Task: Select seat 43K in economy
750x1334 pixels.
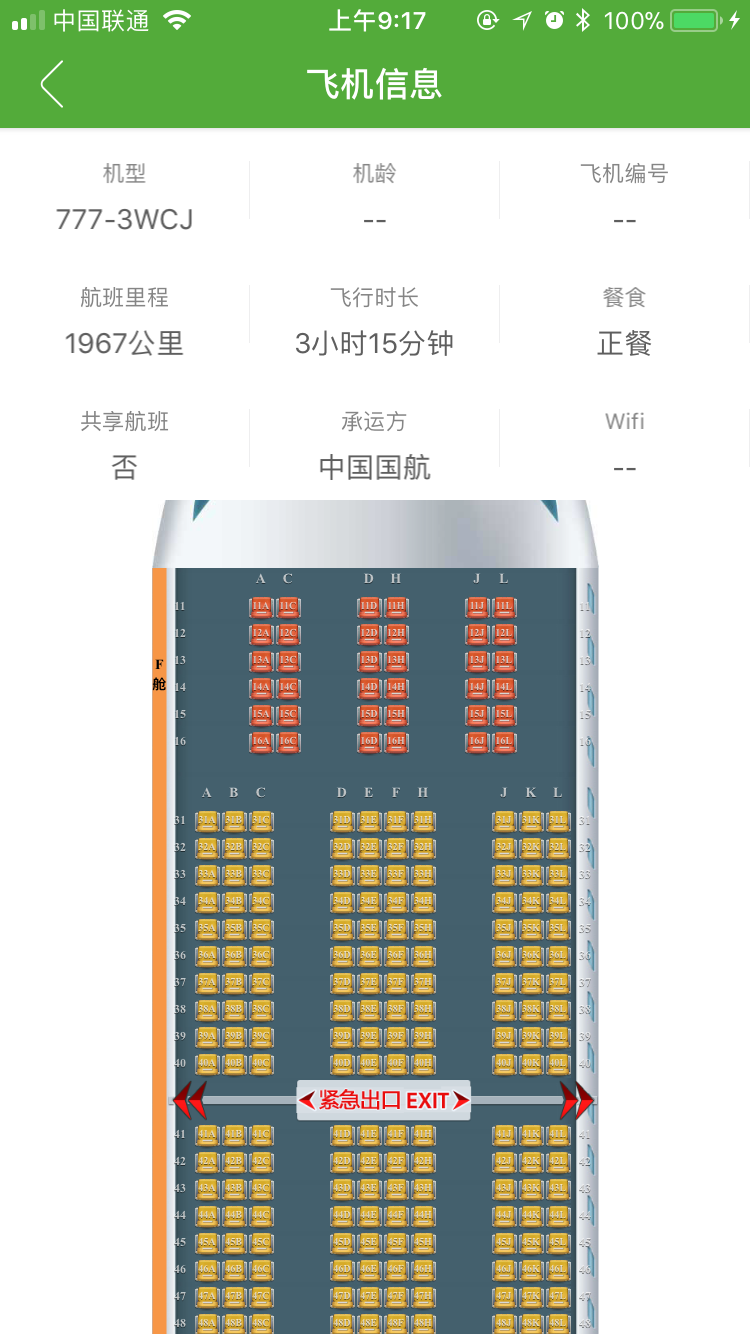Action: (x=530, y=1189)
